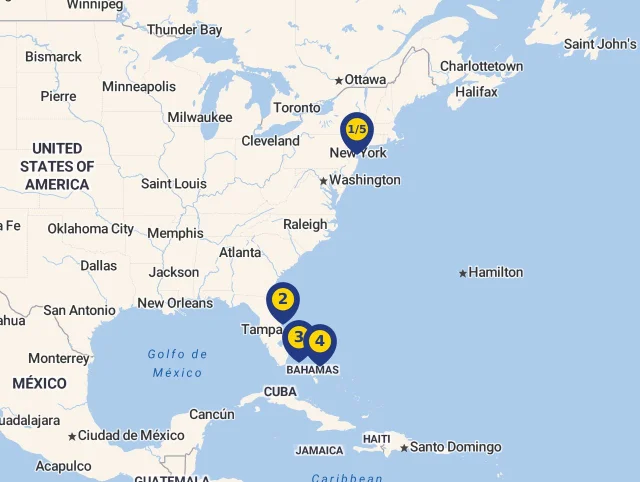Tap map pin number 2 over Florida
The width and height of the screenshot is (640, 482).
[283, 299]
